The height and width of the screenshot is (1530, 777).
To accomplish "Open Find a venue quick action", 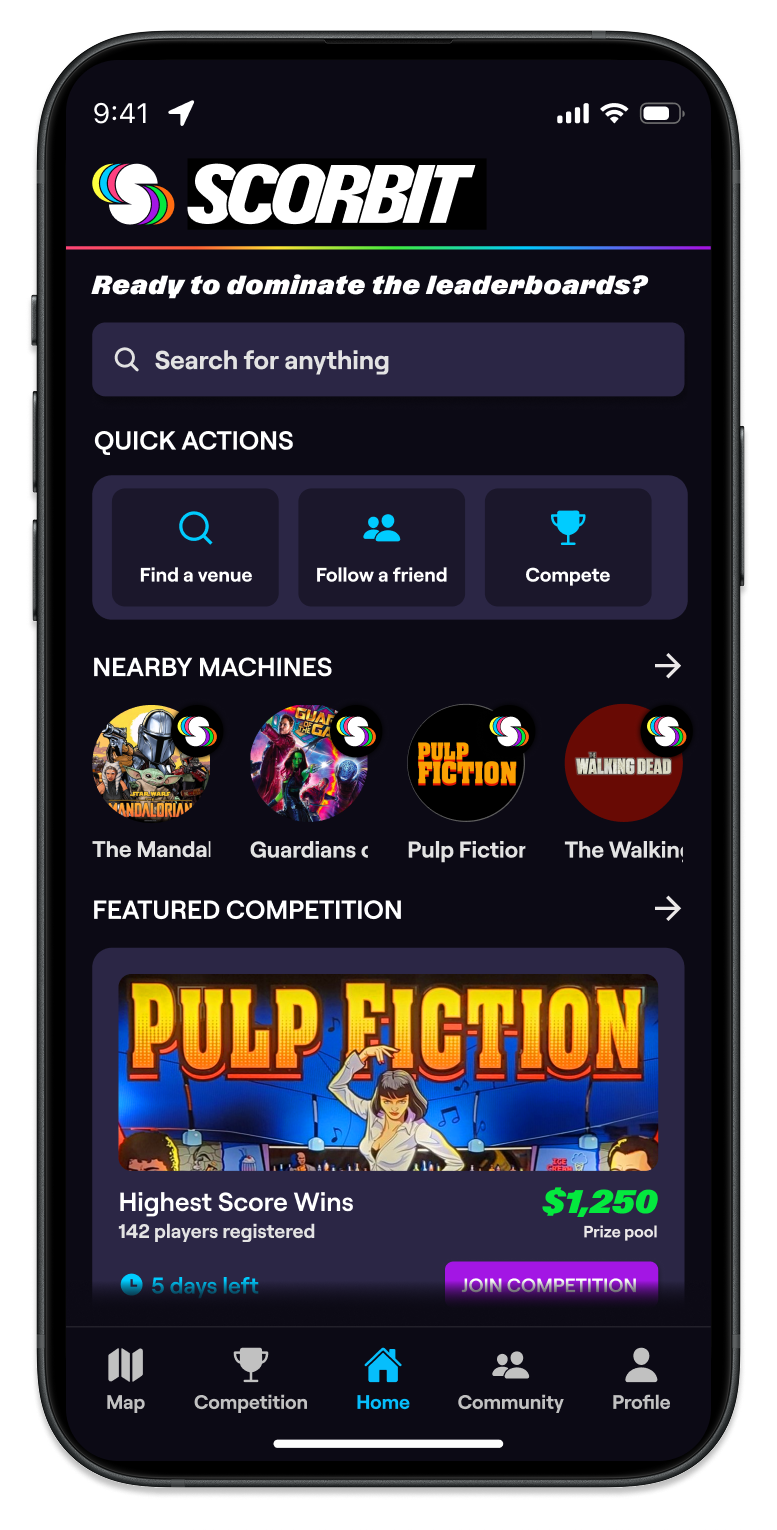I will point(195,547).
